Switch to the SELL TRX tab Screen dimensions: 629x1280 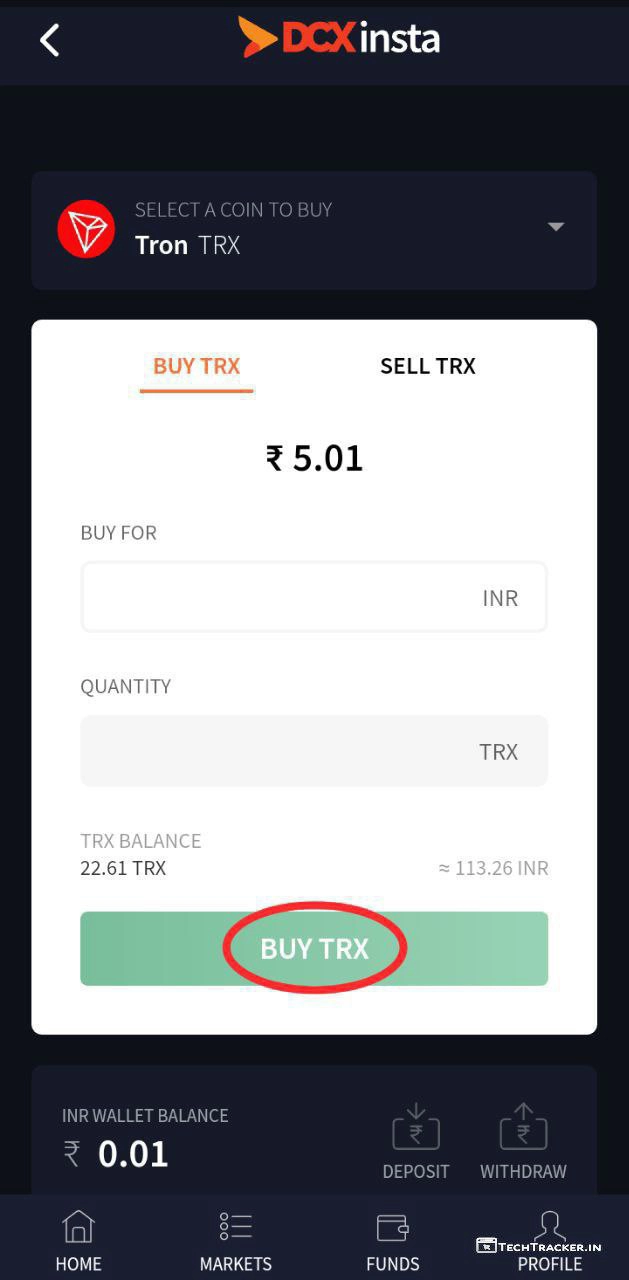[x=427, y=366]
